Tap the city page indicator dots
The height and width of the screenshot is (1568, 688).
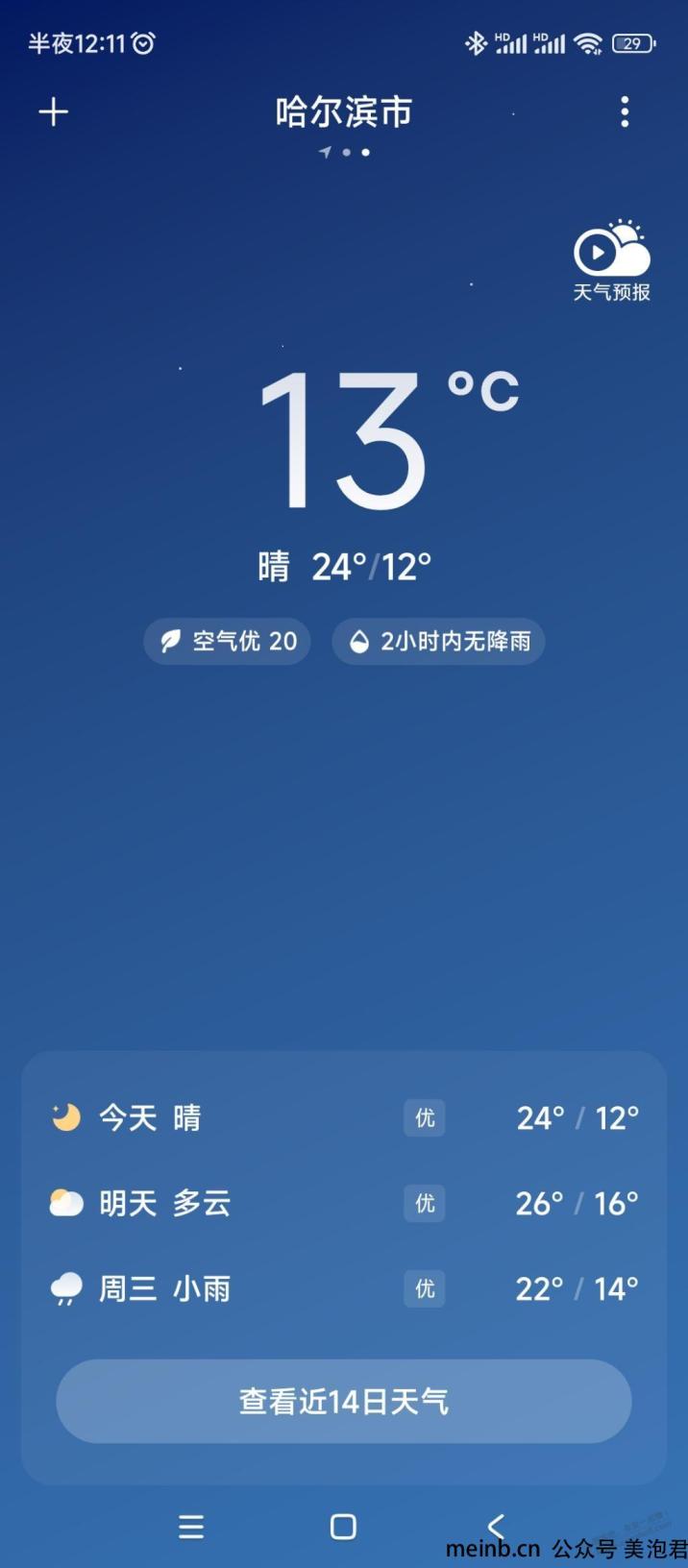[x=344, y=152]
